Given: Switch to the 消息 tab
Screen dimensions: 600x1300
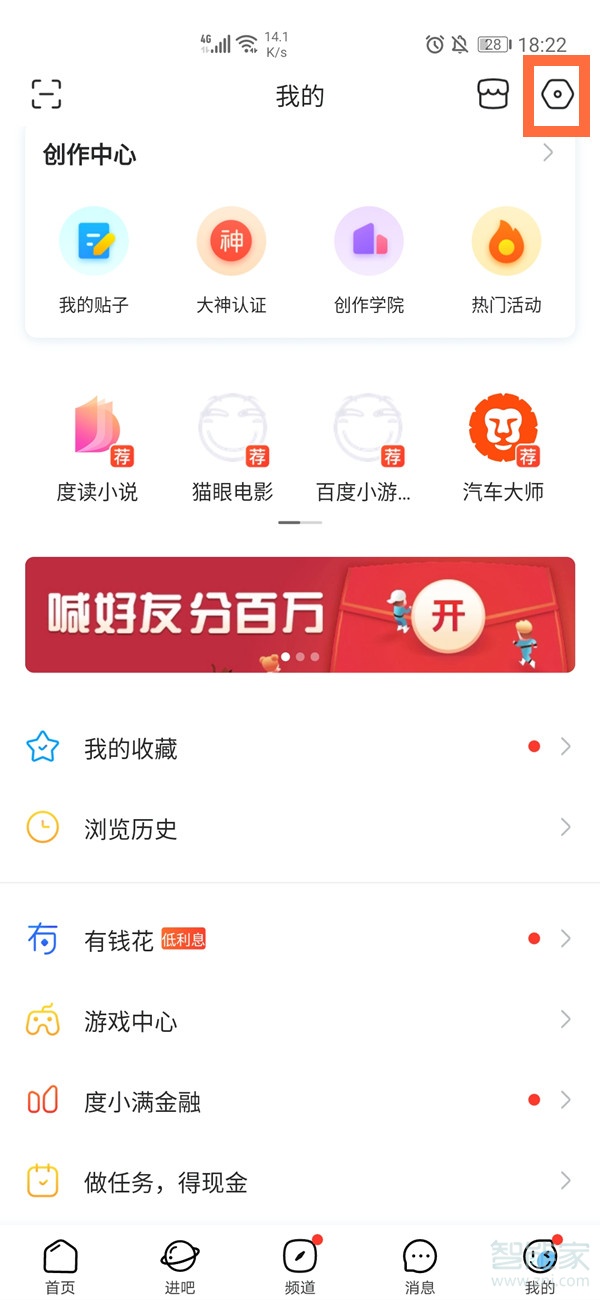Looking at the screenshot, I should coord(420,1265).
